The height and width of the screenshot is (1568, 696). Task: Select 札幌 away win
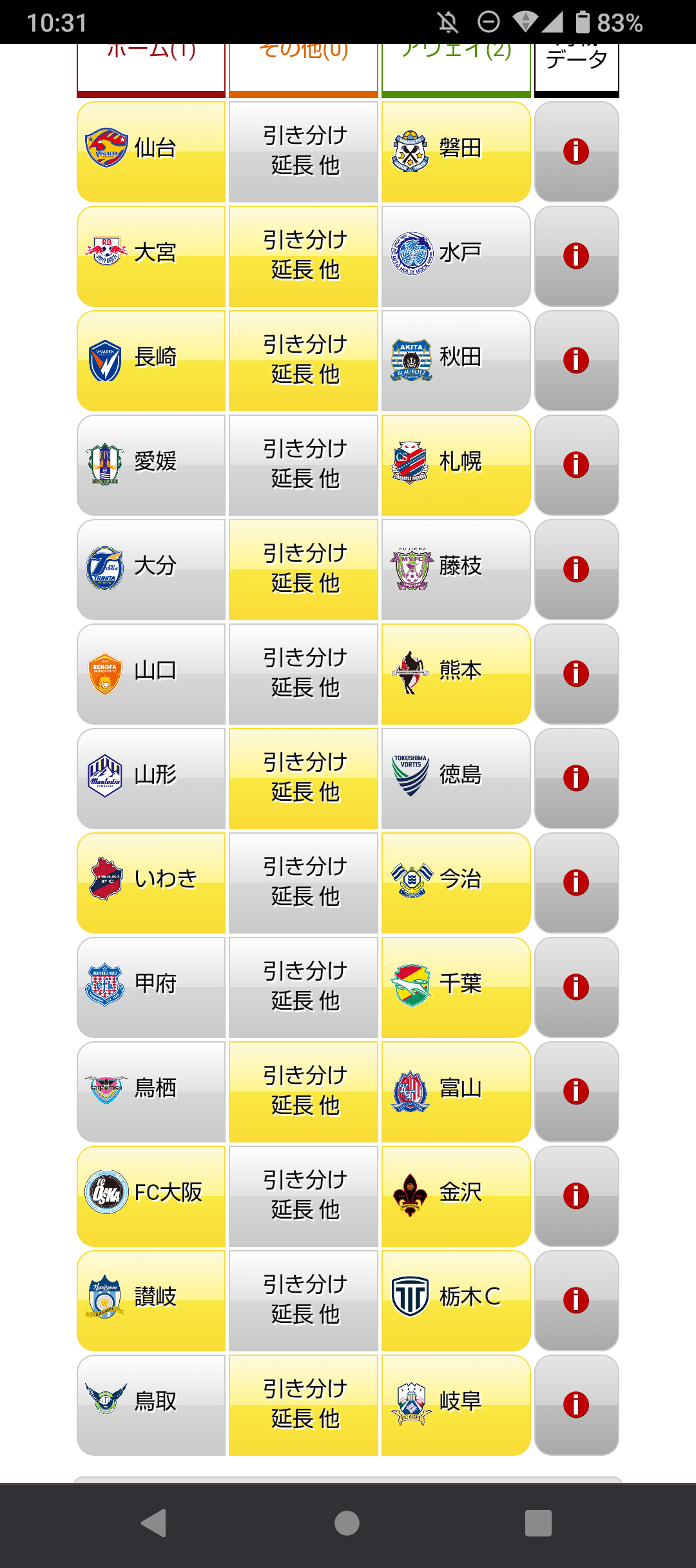tap(456, 465)
